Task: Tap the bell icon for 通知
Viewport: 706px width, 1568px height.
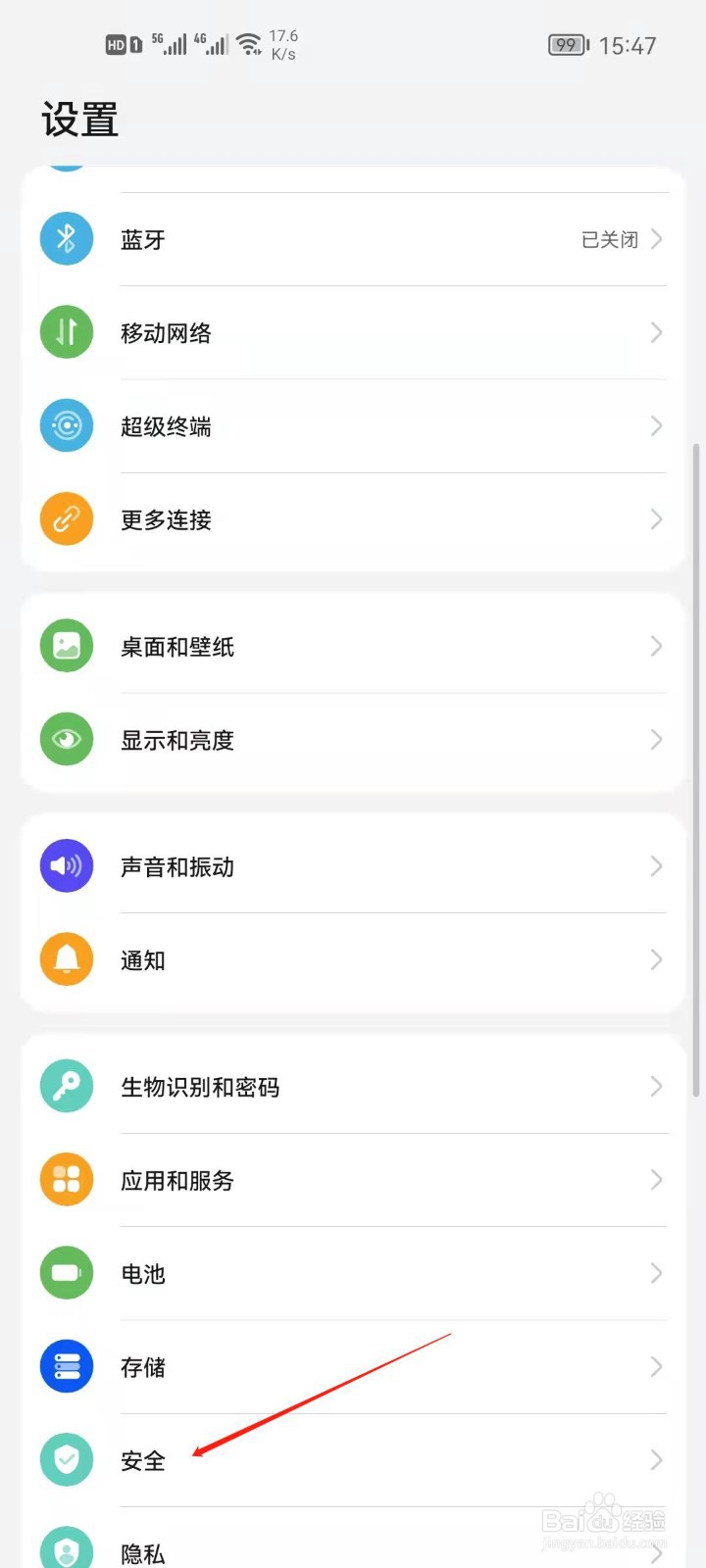Action: [x=66, y=959]
